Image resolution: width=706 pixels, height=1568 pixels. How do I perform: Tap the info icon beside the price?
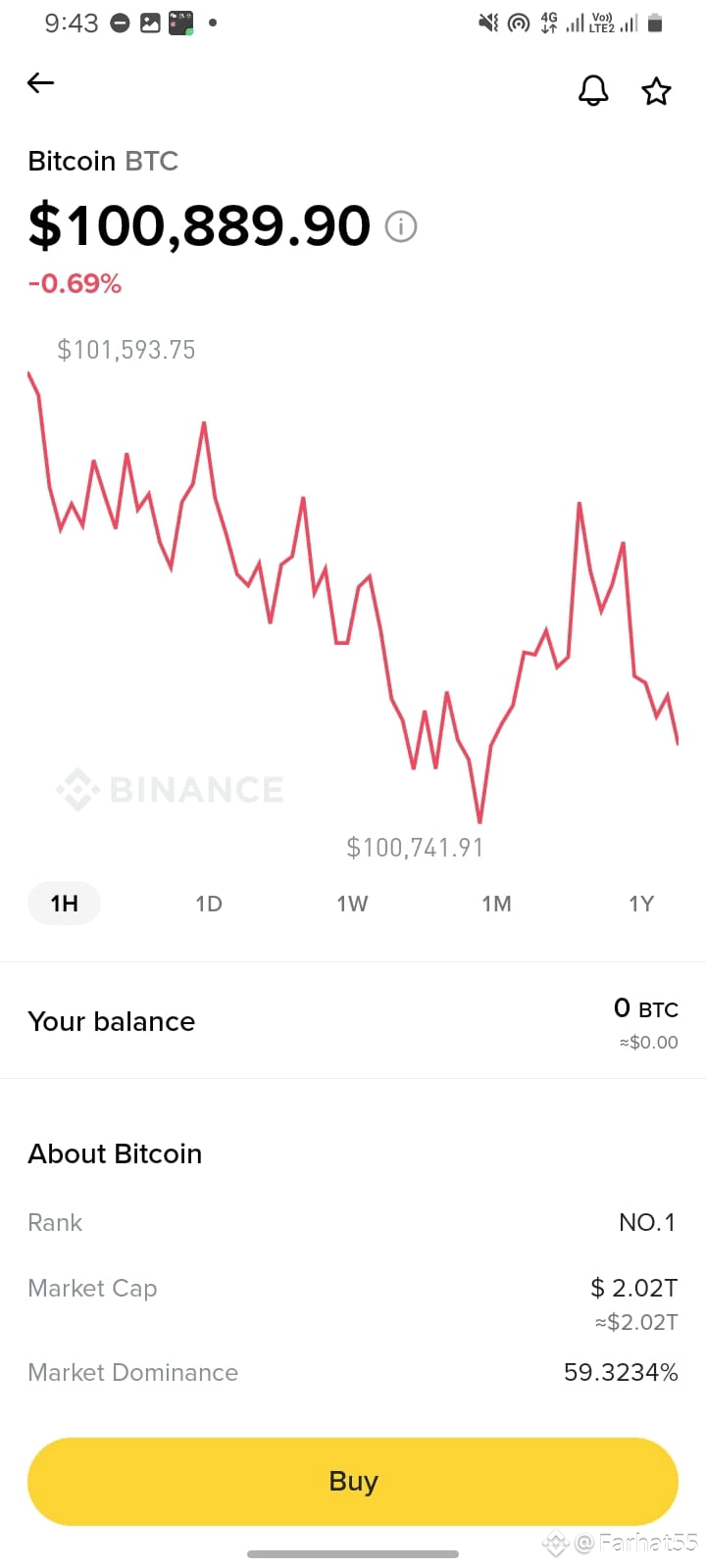400,226
